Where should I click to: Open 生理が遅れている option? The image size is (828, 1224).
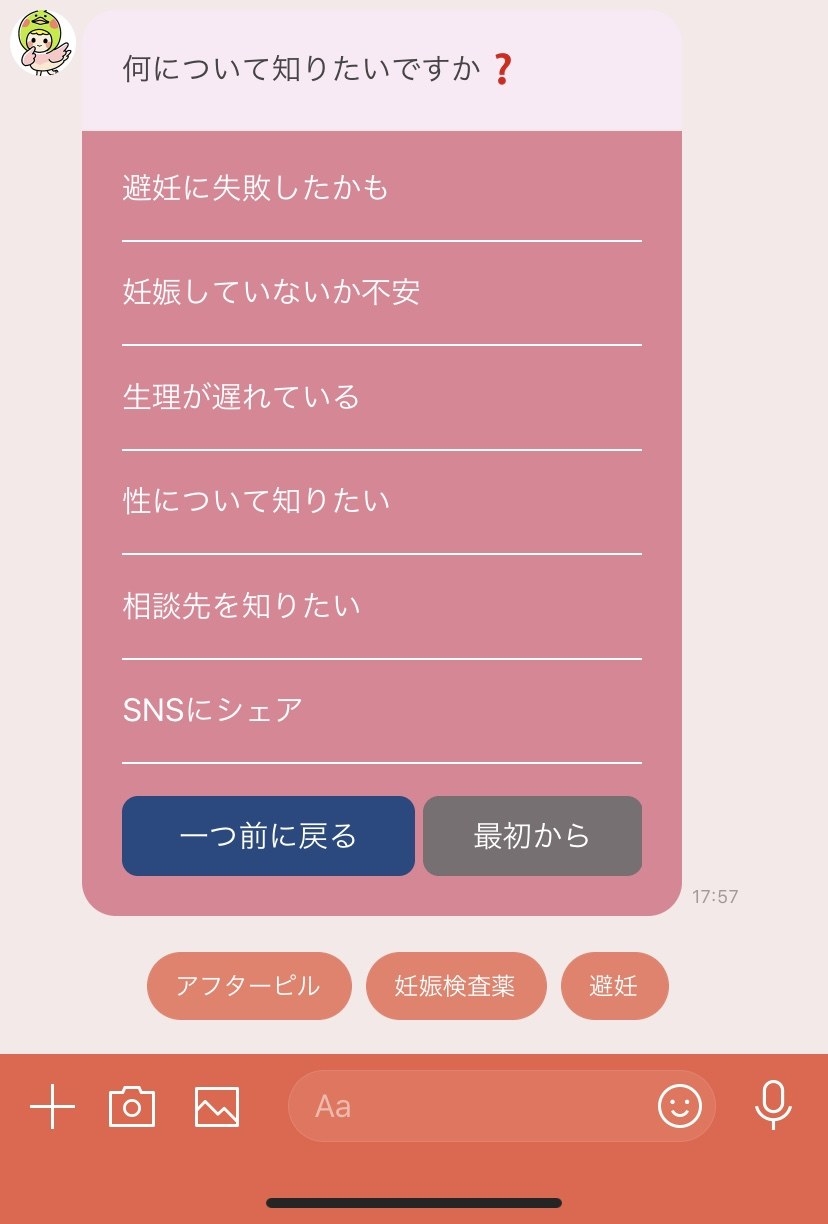381,397
